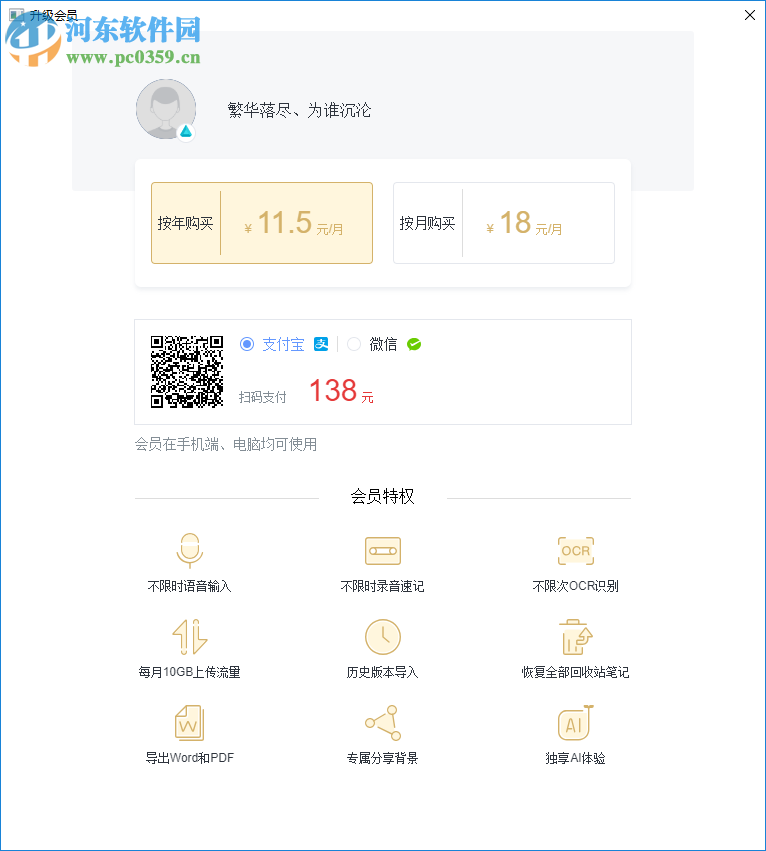Choose the 按月购买 monthly plan card
This screenshot has height=851, width=766.
[x=504, y=222]
